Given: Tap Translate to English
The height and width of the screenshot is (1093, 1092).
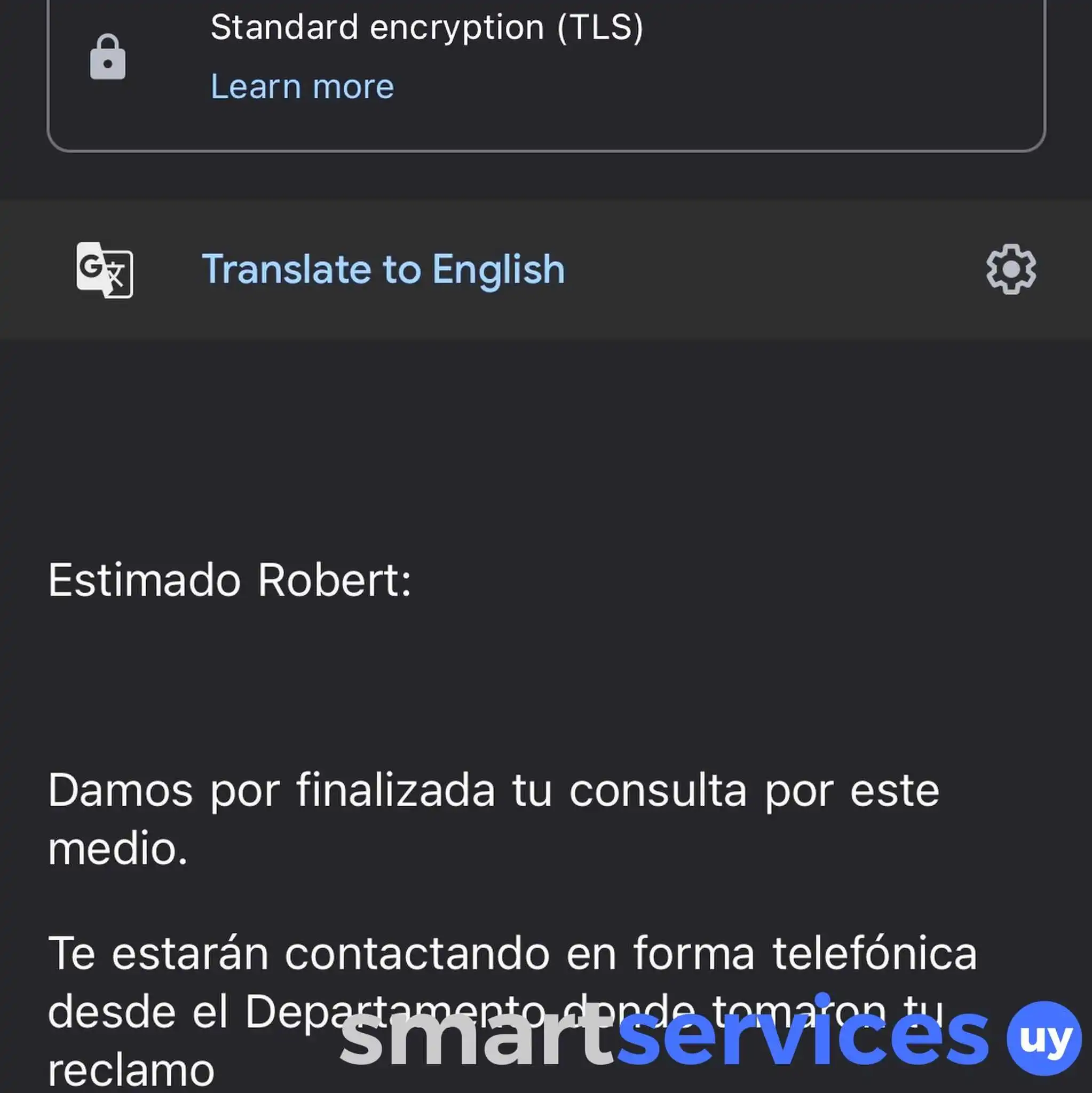Looking at the screenshot, I should 383,269.
